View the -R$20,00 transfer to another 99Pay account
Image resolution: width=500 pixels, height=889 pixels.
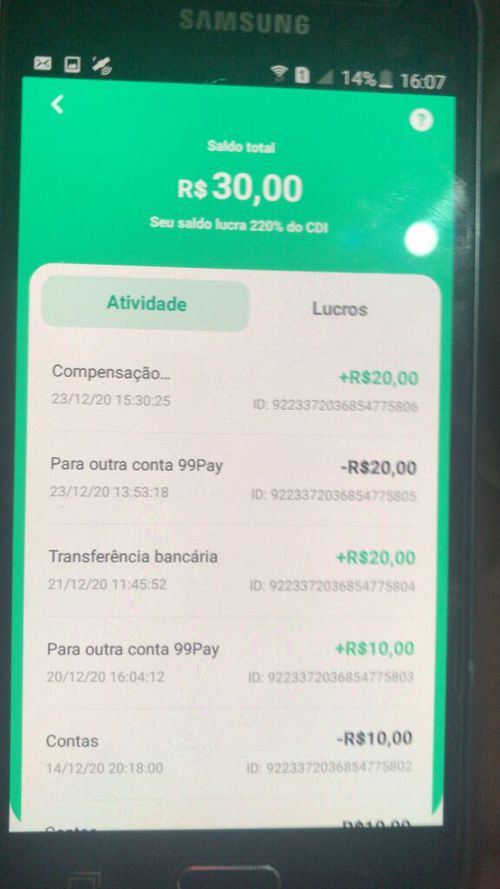coord(232,479)
